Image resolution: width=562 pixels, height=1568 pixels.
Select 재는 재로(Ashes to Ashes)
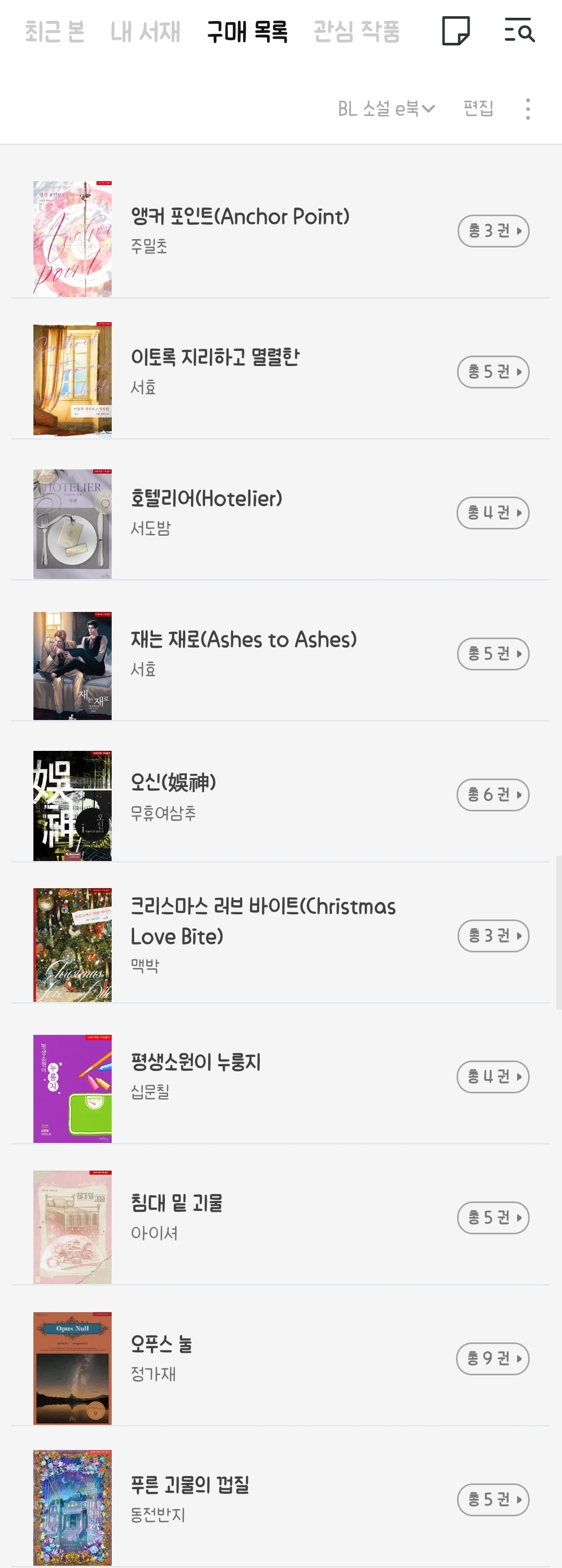(x=243, y=640)
